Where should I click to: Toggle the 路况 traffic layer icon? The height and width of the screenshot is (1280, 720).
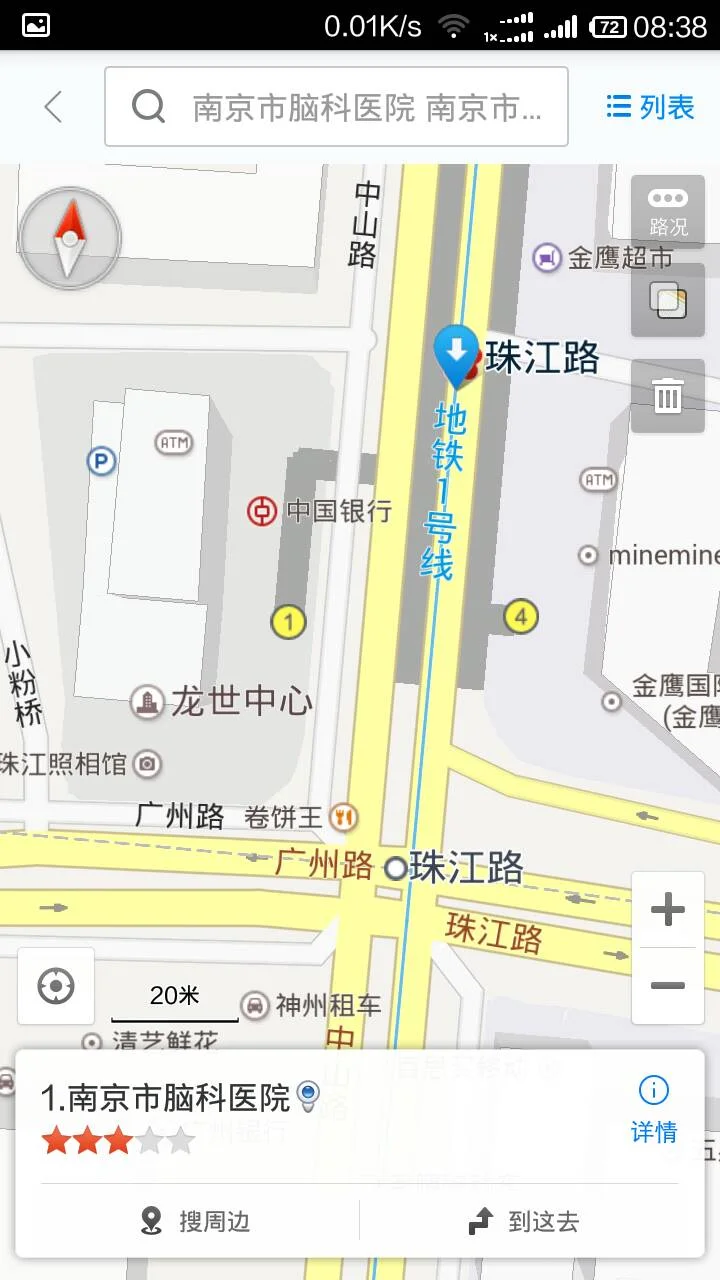click(x=667, y=210)
